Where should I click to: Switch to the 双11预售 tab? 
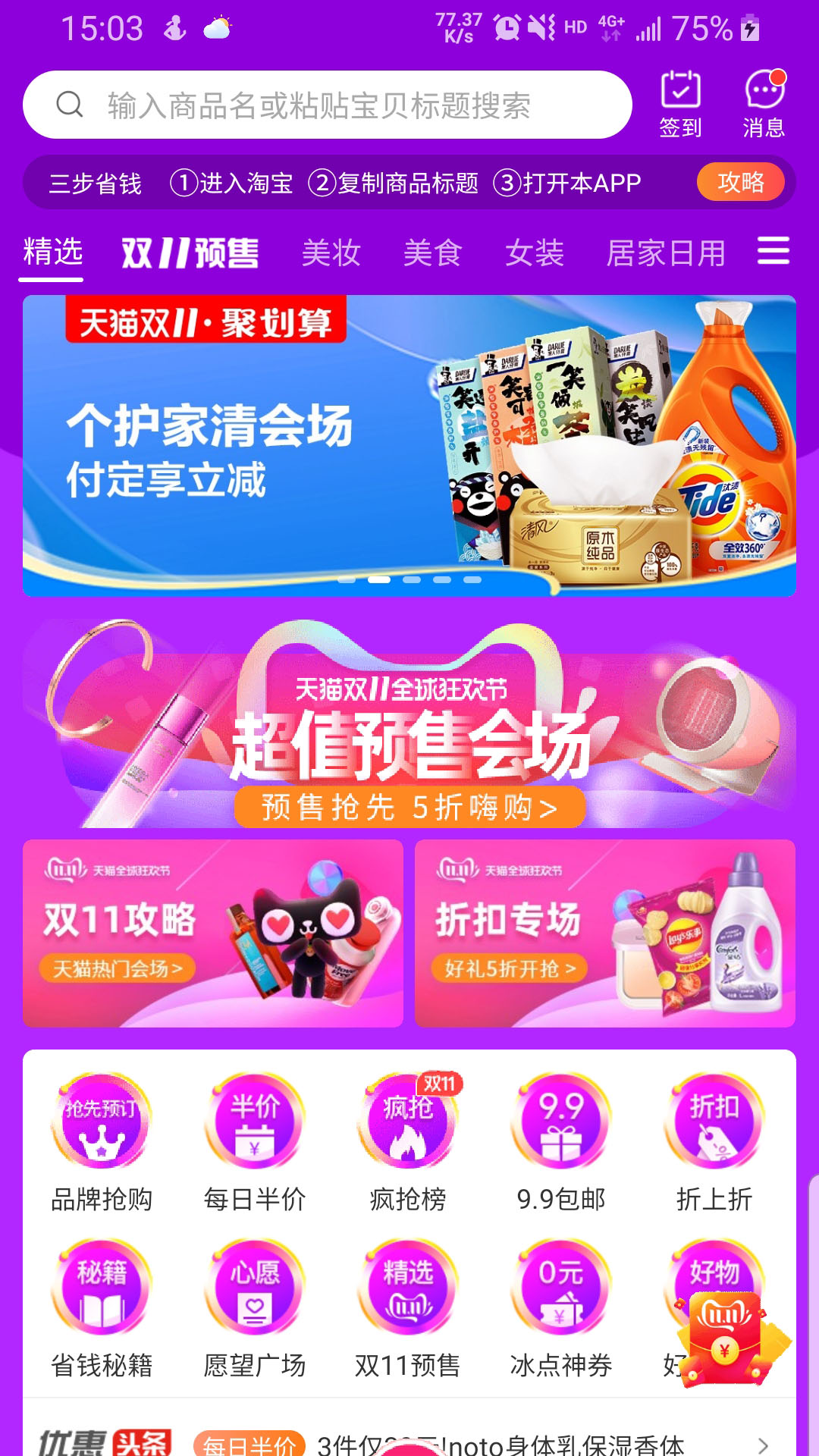[190, 253]
